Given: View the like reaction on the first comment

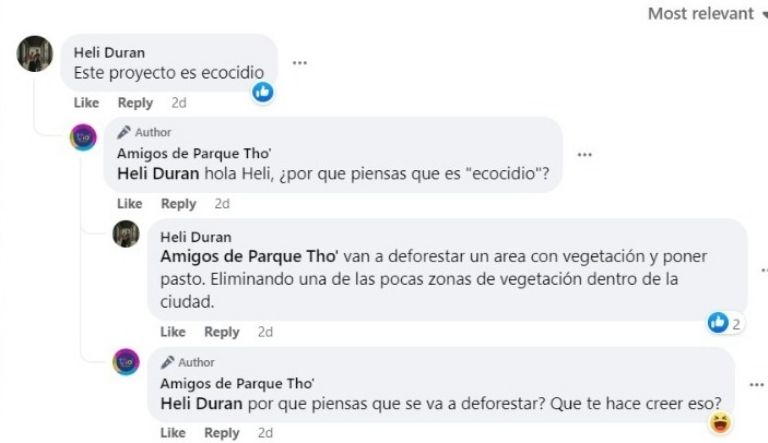Looking at the screenshot, I should click(263, 92).
